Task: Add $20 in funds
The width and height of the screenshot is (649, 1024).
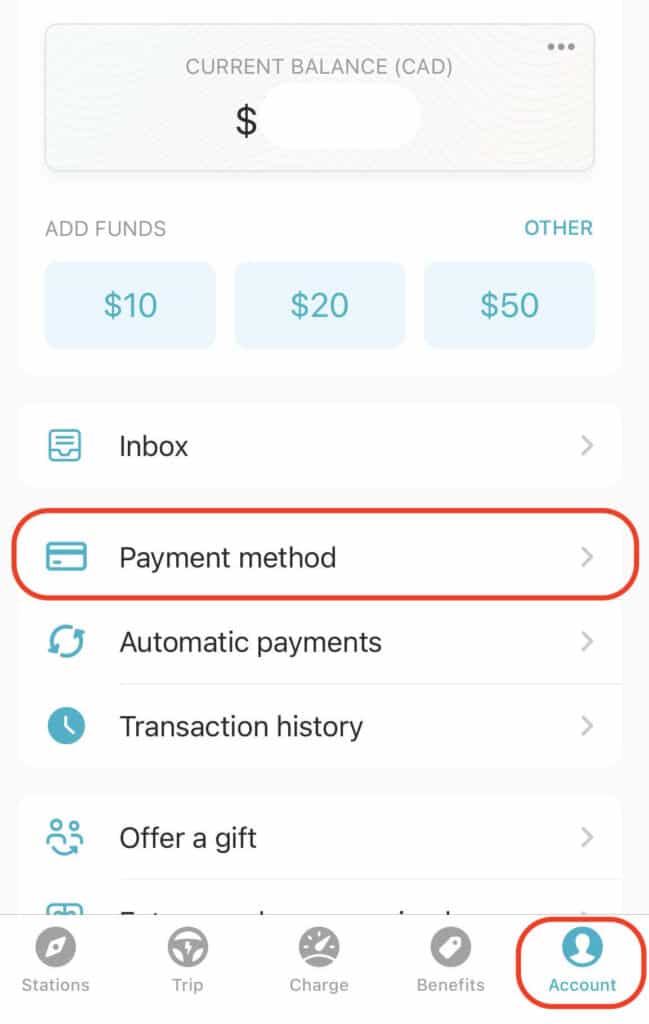Action: [x=320, y=305]
